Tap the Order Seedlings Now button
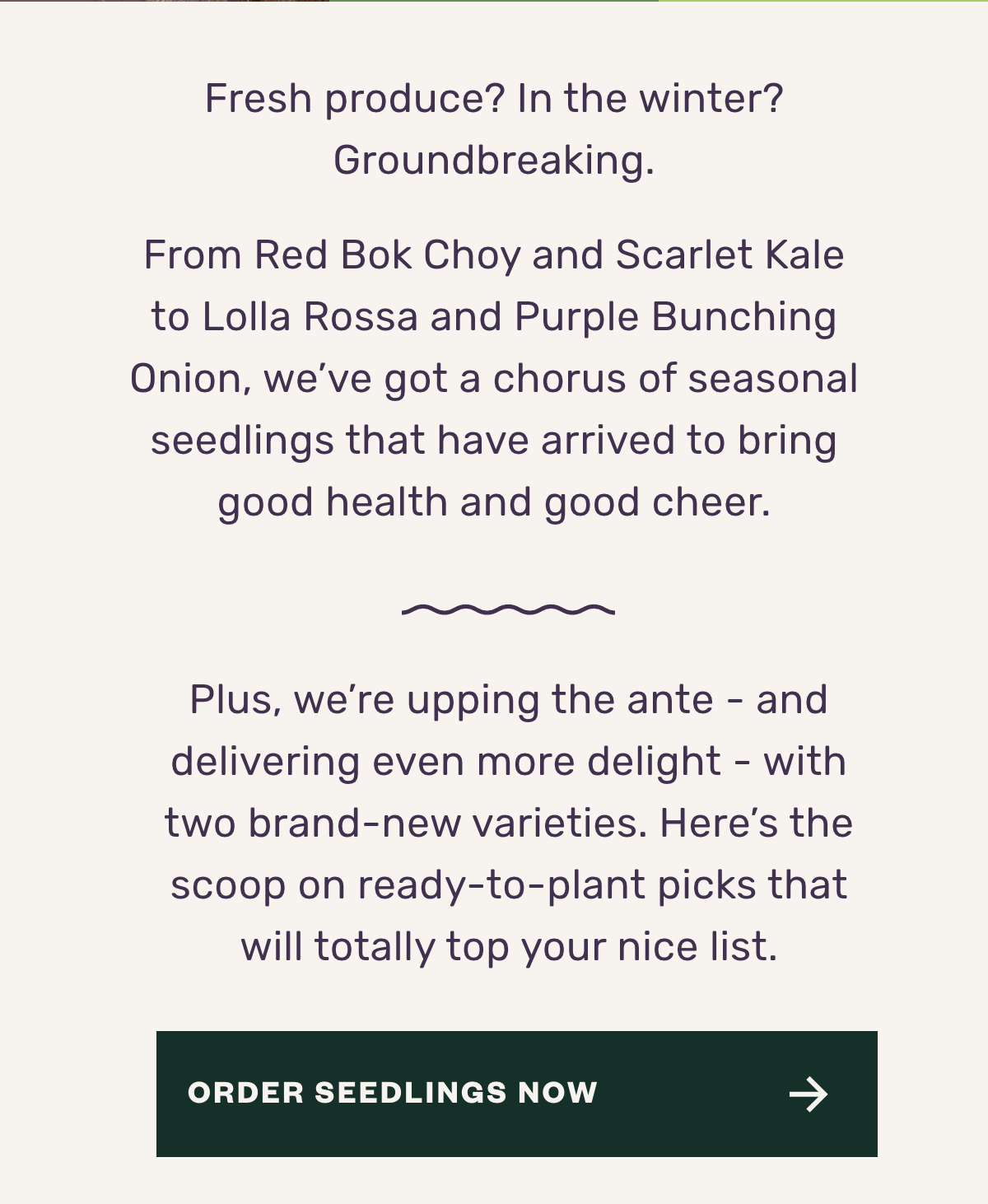This screenshot has width=988, height=1204. [x=516, y=1094]
